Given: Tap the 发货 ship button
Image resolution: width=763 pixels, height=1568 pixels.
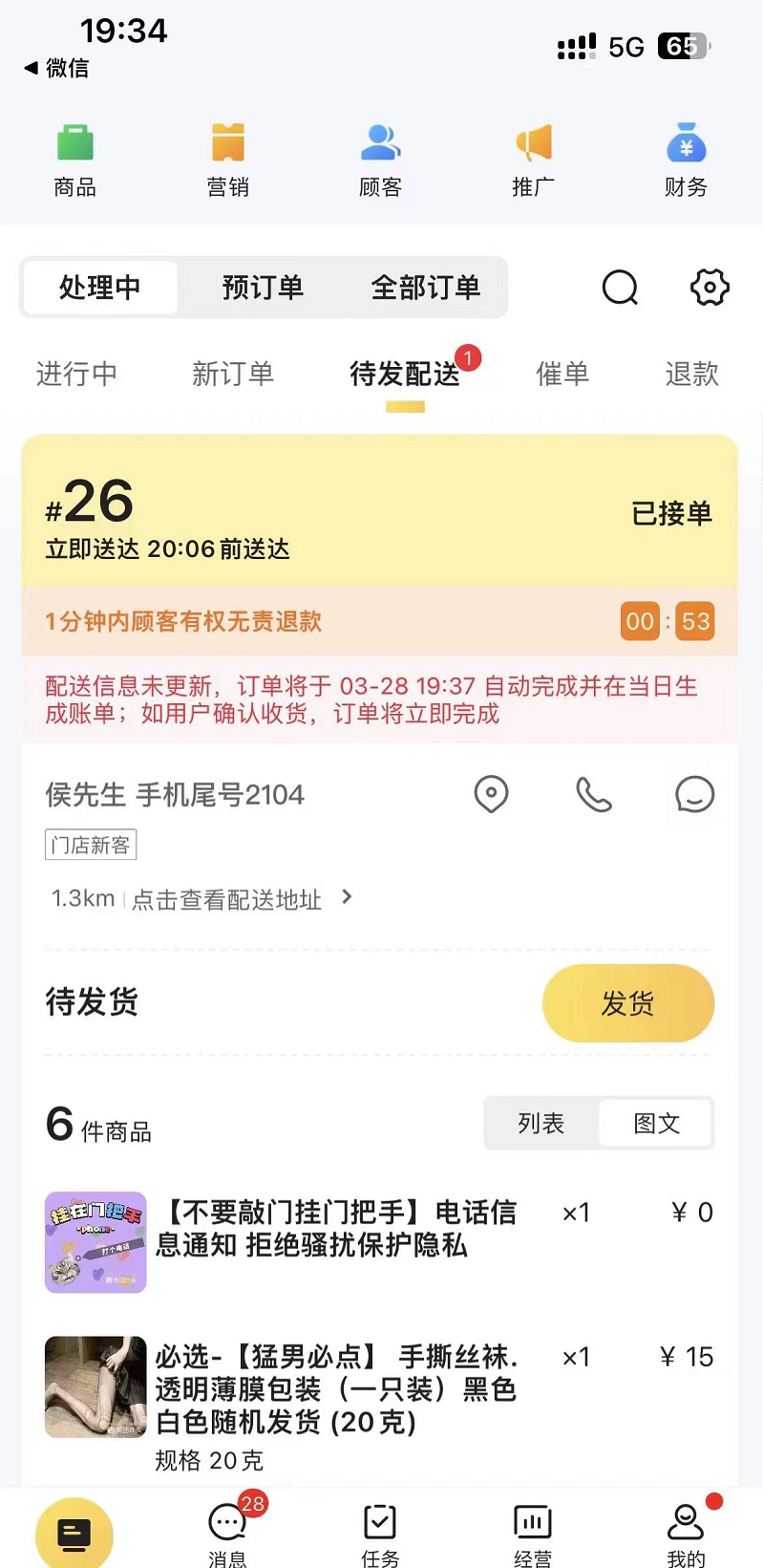Looking at the screenshot, I should click(627, 1003).
